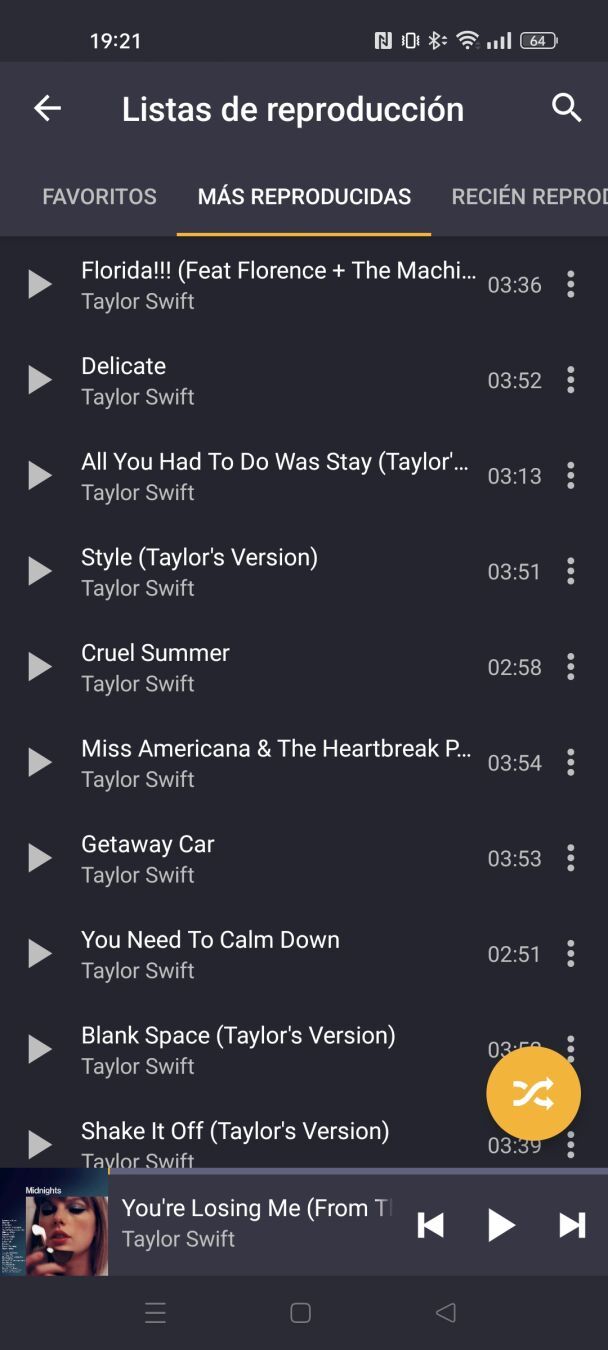Go back from Listas de reproducción

(47, 109)
